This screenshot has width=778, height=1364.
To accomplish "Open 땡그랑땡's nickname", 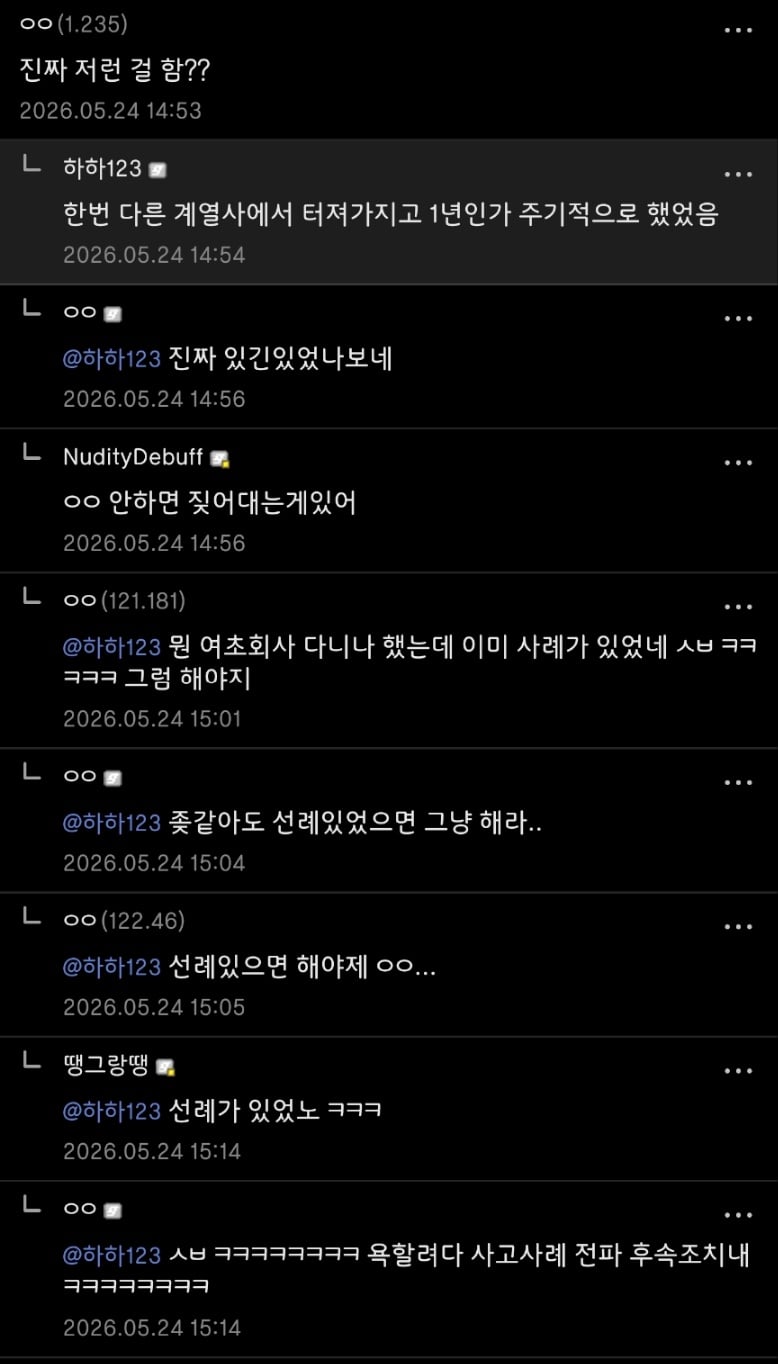I will [x=105, y=1065].
